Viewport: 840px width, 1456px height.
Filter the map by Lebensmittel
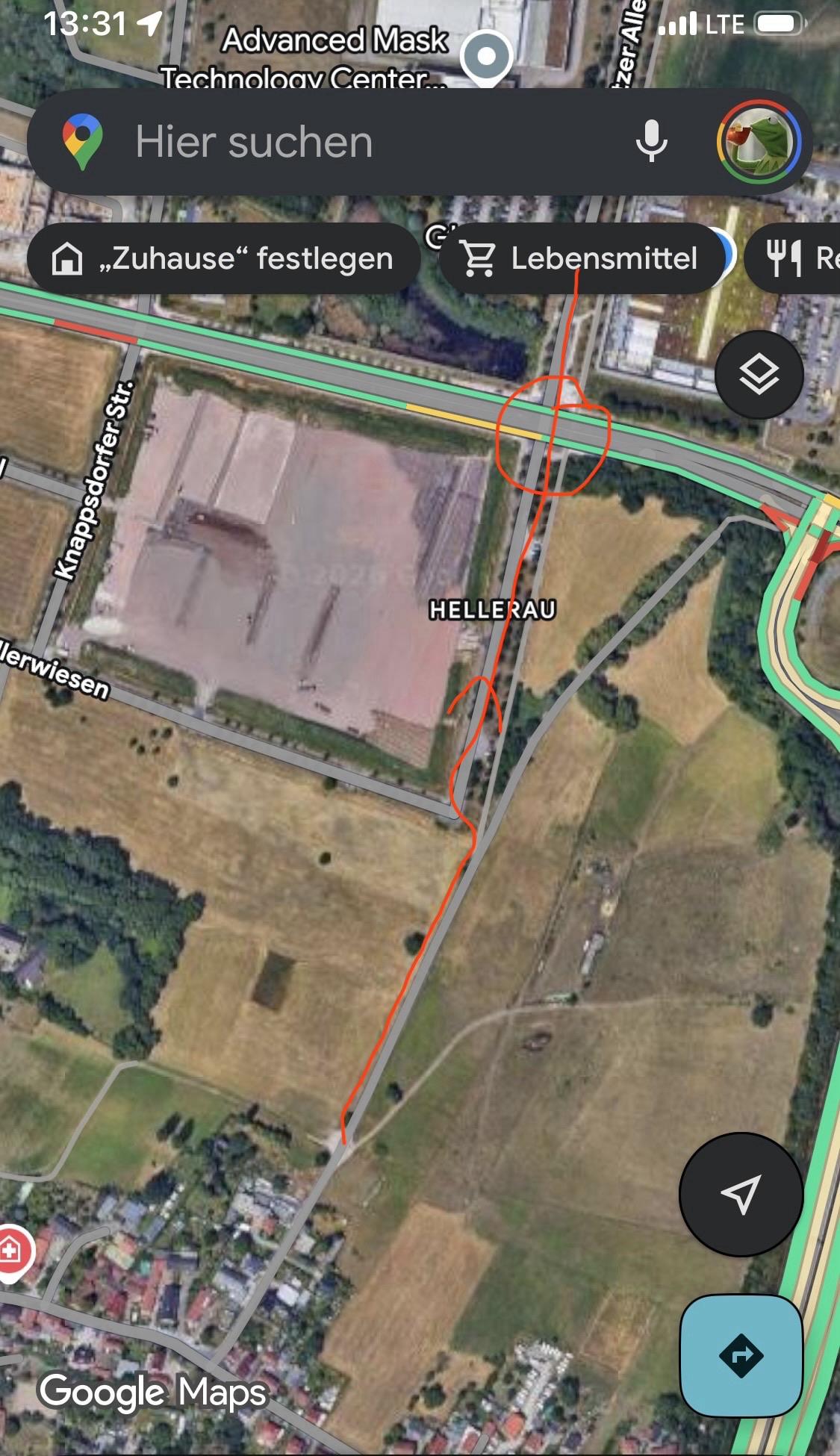pyautogui.click(x=582, y=258)
